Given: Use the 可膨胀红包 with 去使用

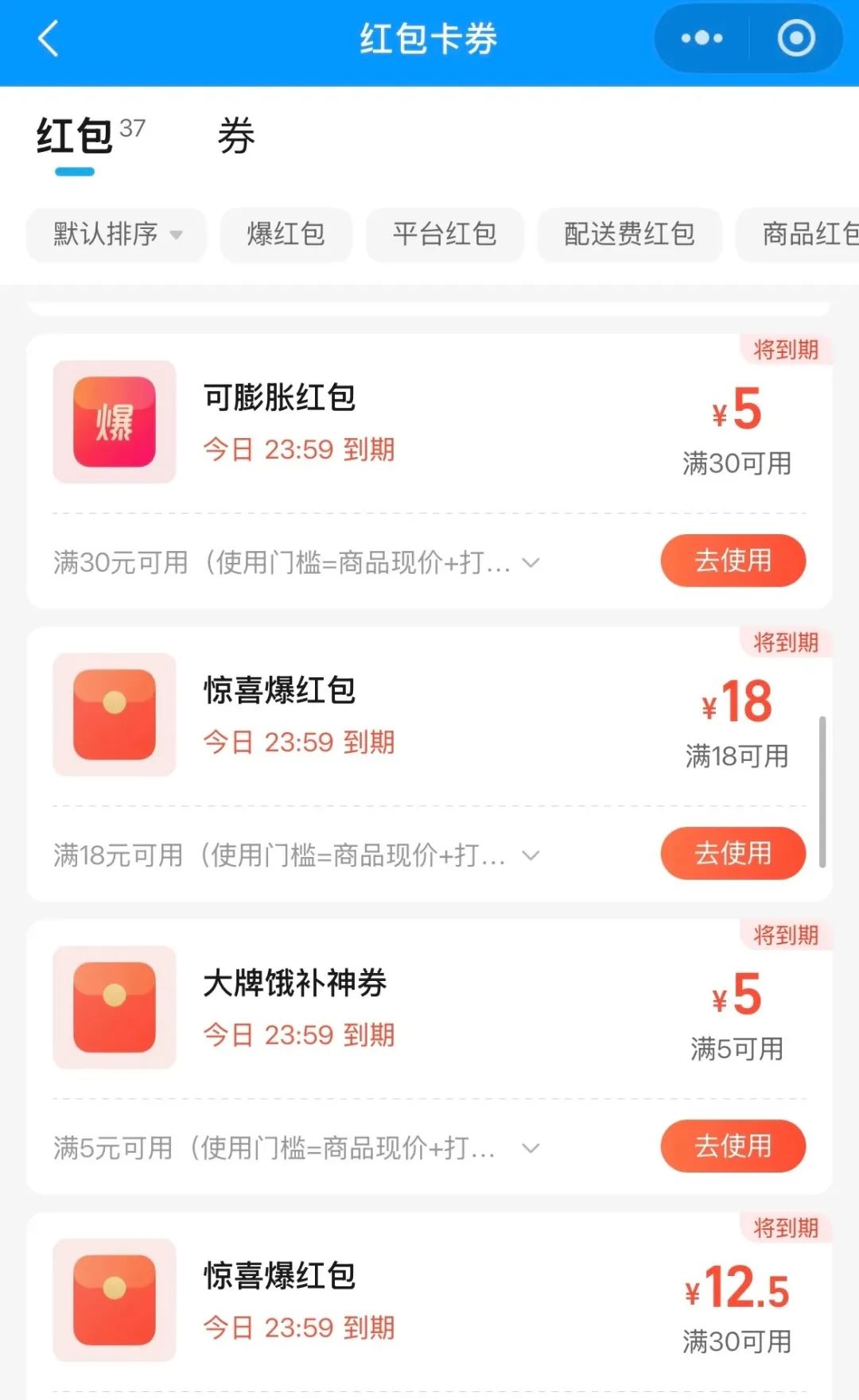Looking at the screenshot, I should pyautogui.click(x=733, y=560).
